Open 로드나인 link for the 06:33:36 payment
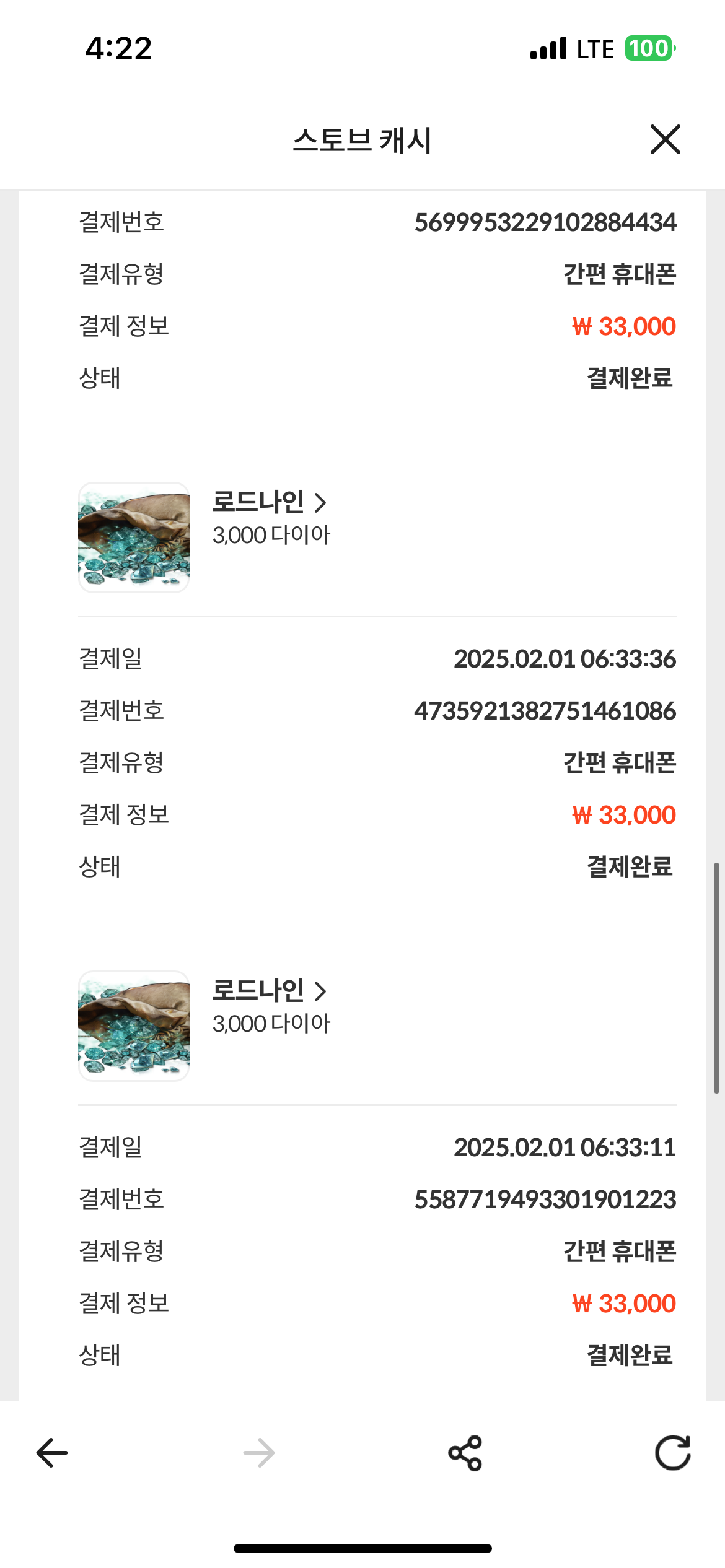The height and width of the screenshot is (1568, 725). 270,502
